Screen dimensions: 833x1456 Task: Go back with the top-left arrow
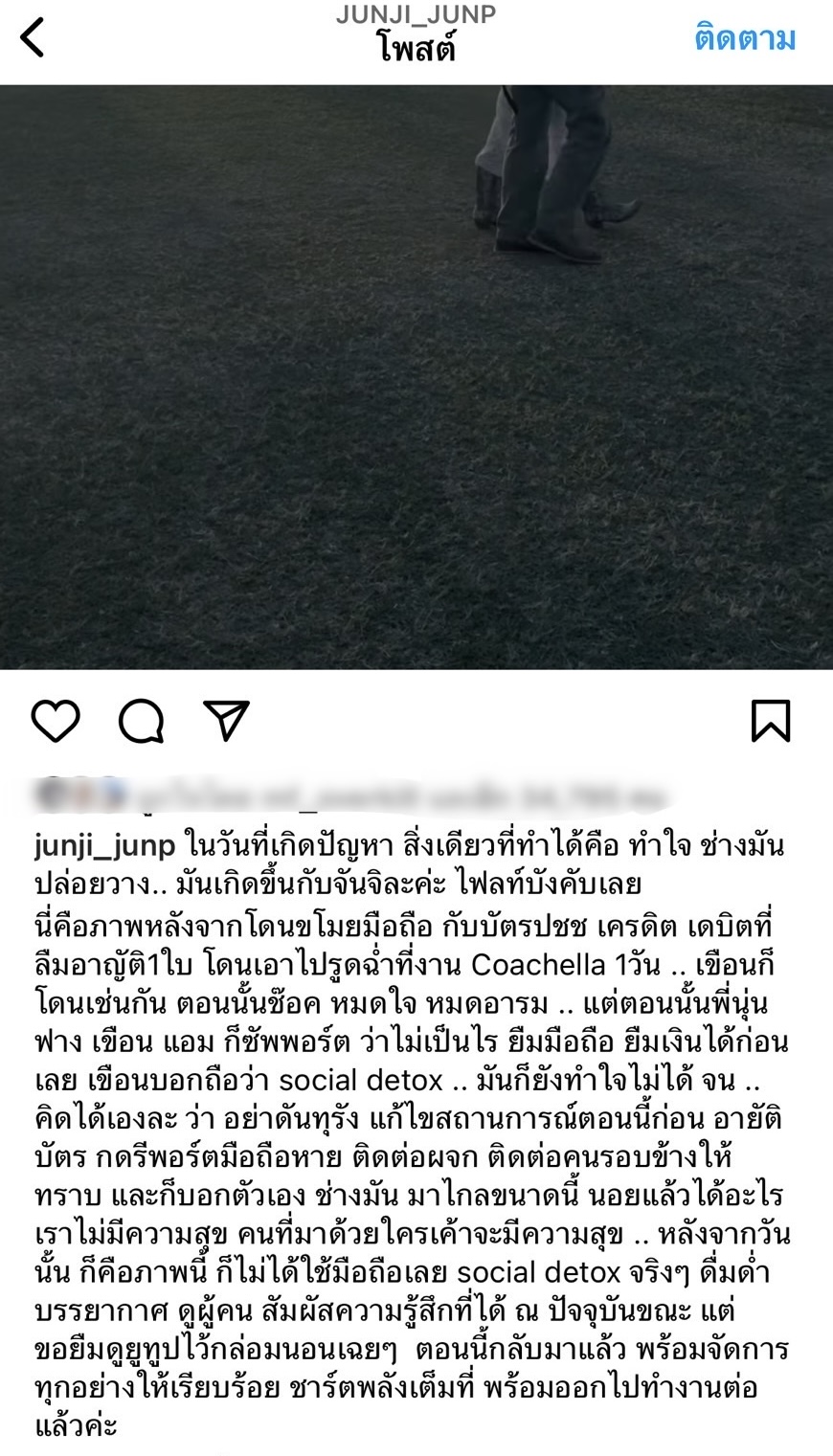click(x=33, y=38)
